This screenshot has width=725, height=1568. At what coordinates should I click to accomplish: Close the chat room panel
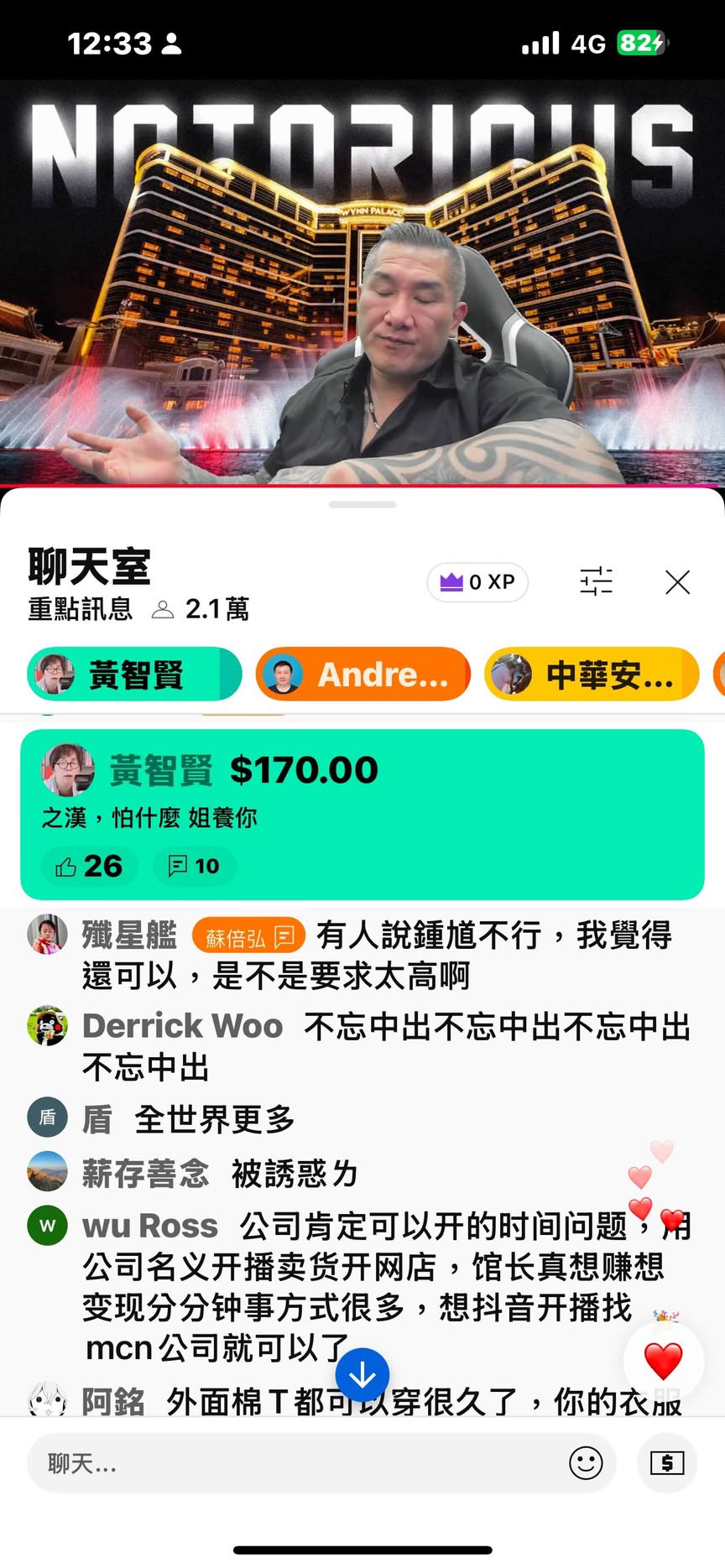tap(677, 581)
